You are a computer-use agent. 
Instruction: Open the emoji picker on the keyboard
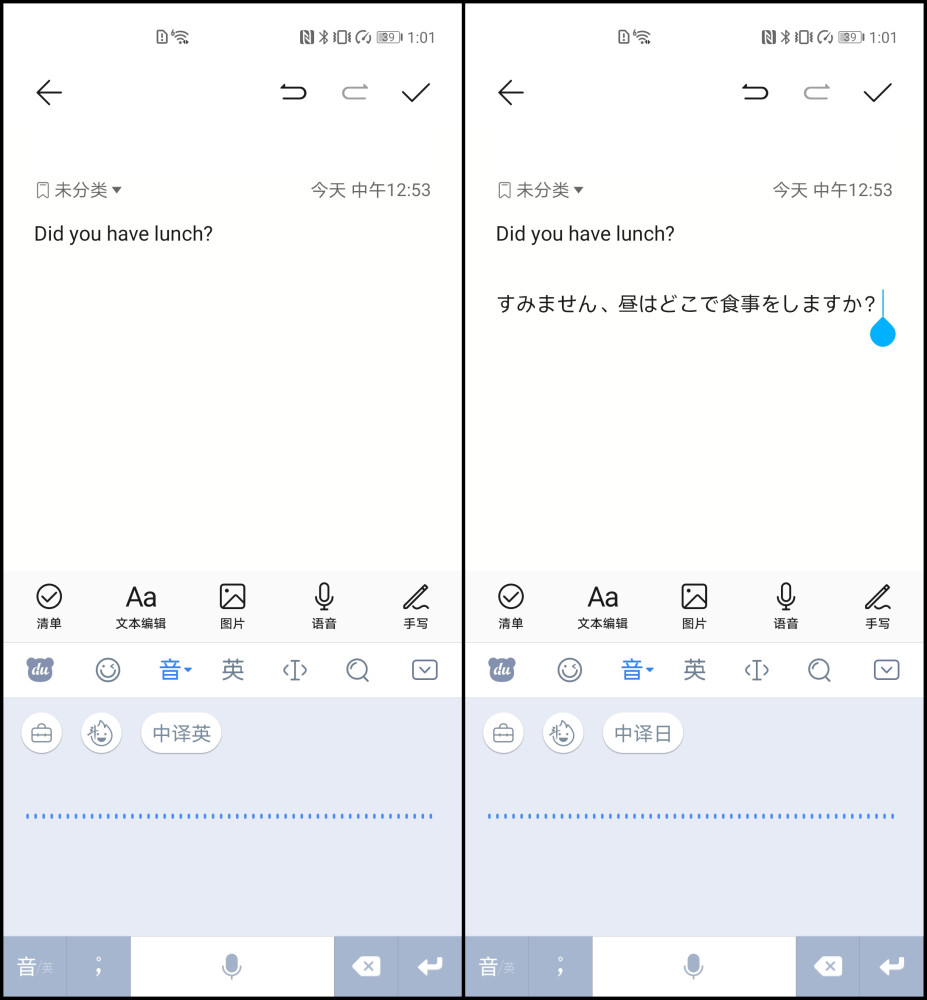pos(108,669)
